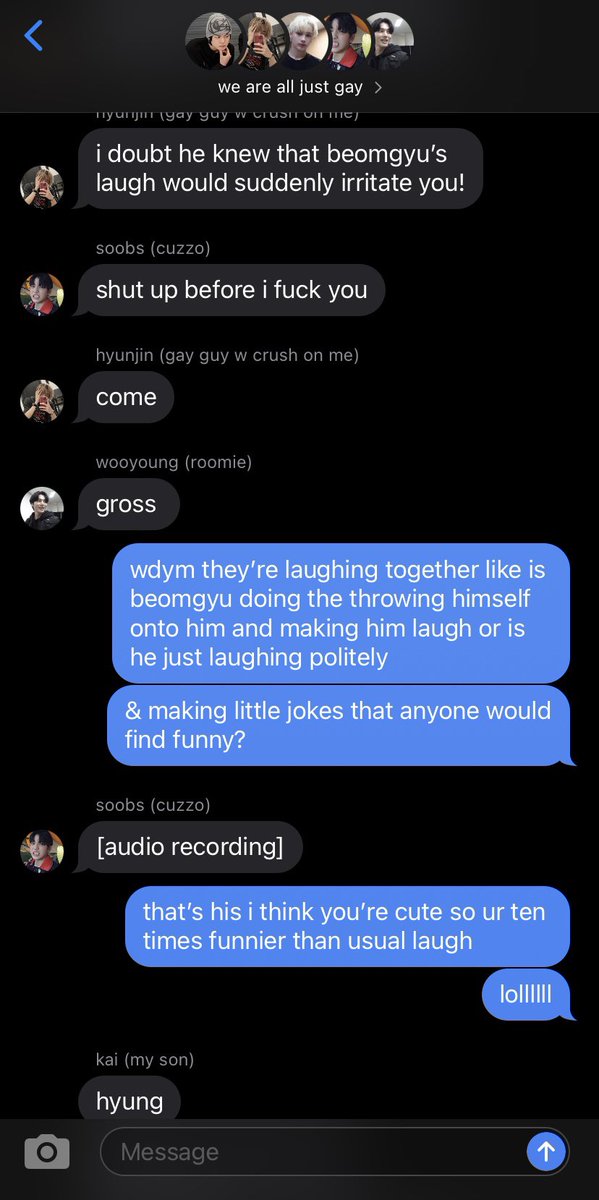
Task: Go back to the conversations list
Action: tap(33, 36)
